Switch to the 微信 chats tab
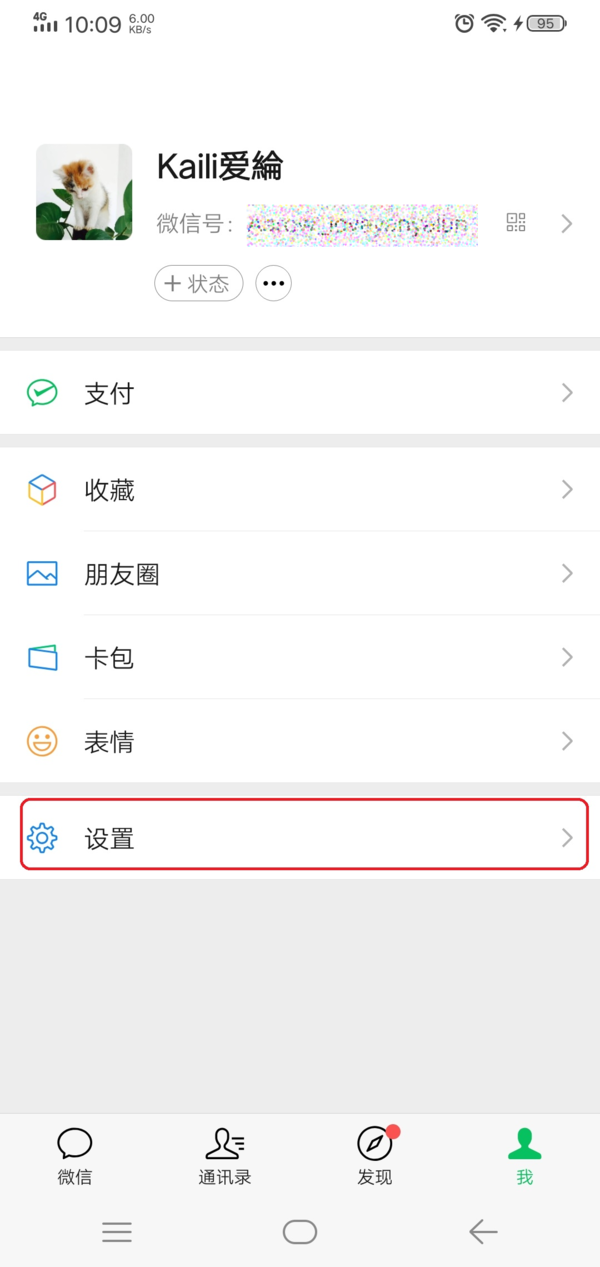 75,1156
